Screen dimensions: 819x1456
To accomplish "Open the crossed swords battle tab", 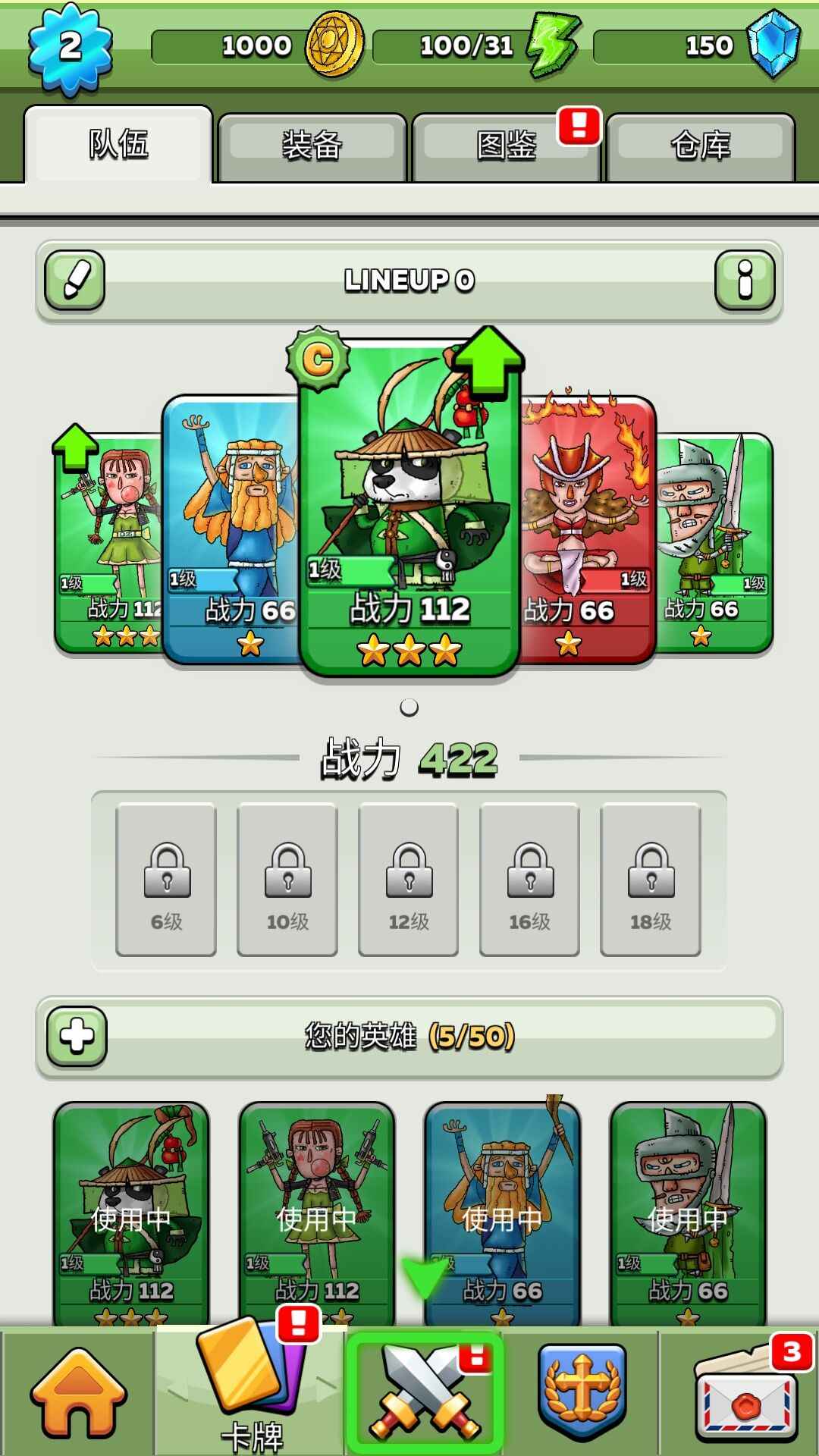I will (426, 1394).
